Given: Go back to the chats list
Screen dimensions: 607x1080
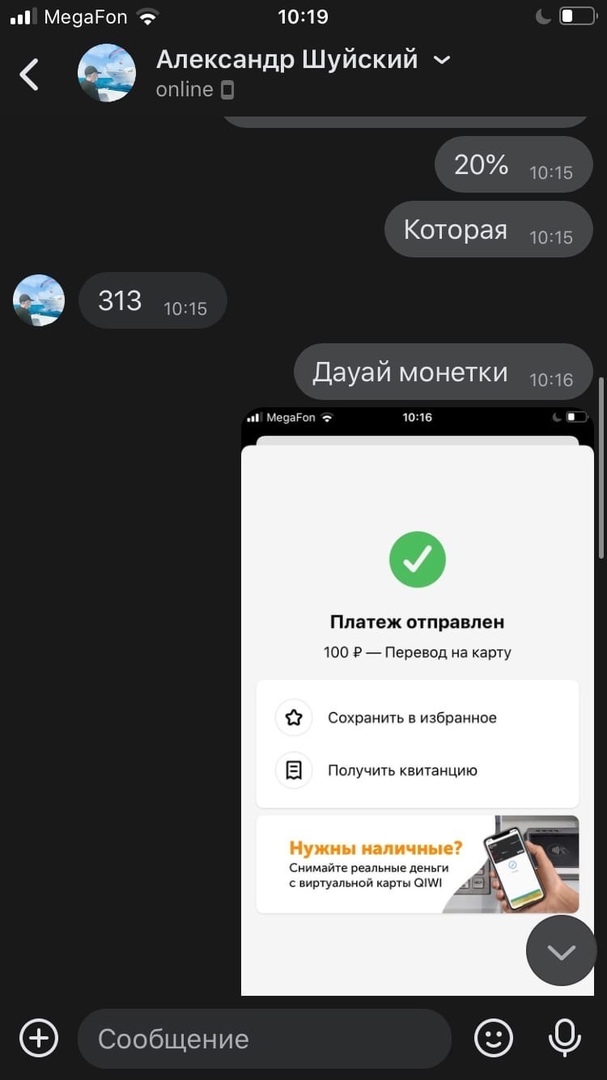Looking at the screenshot, I should [x=29, y=73].
